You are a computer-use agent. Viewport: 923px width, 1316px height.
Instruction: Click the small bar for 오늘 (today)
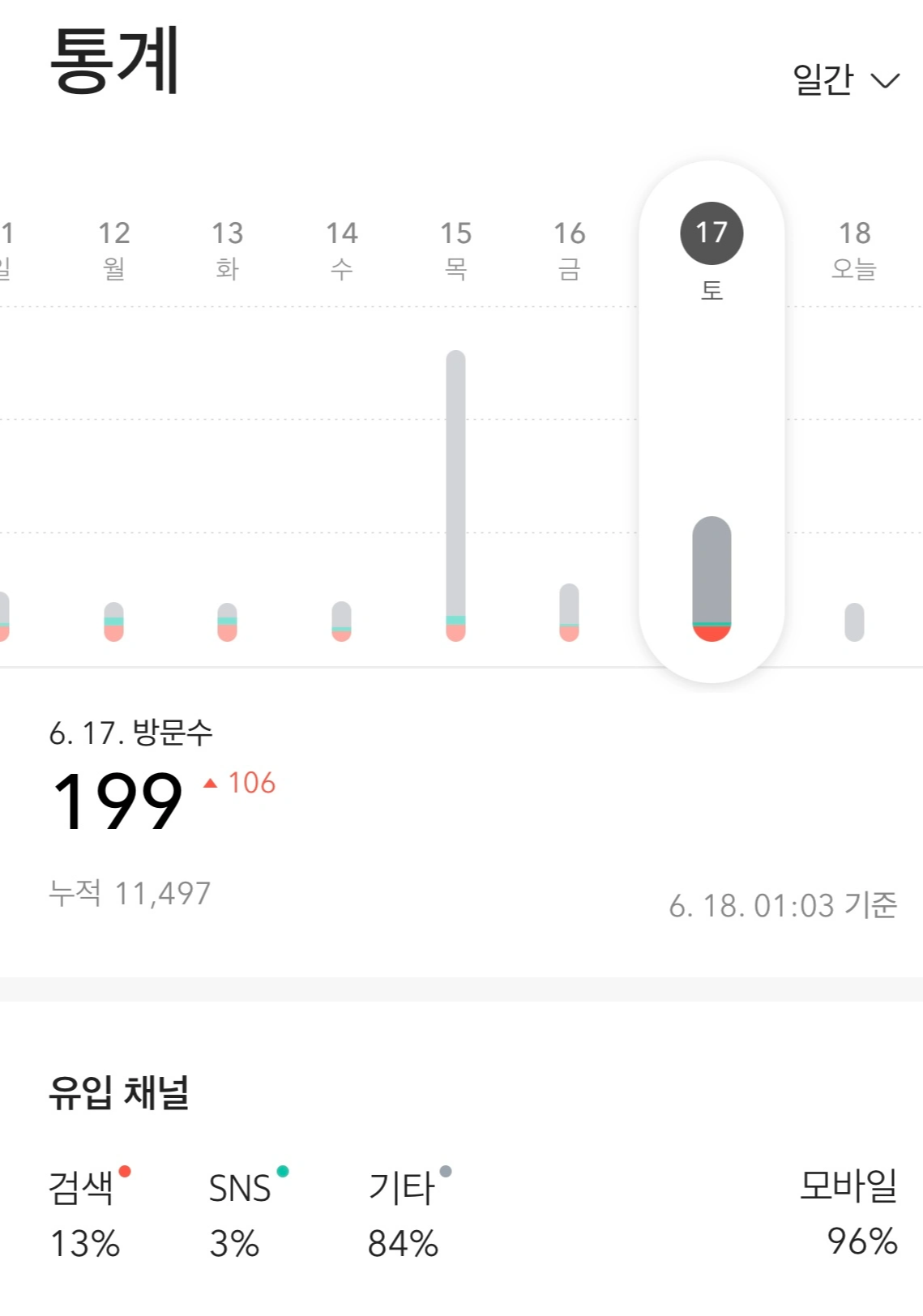854,624
